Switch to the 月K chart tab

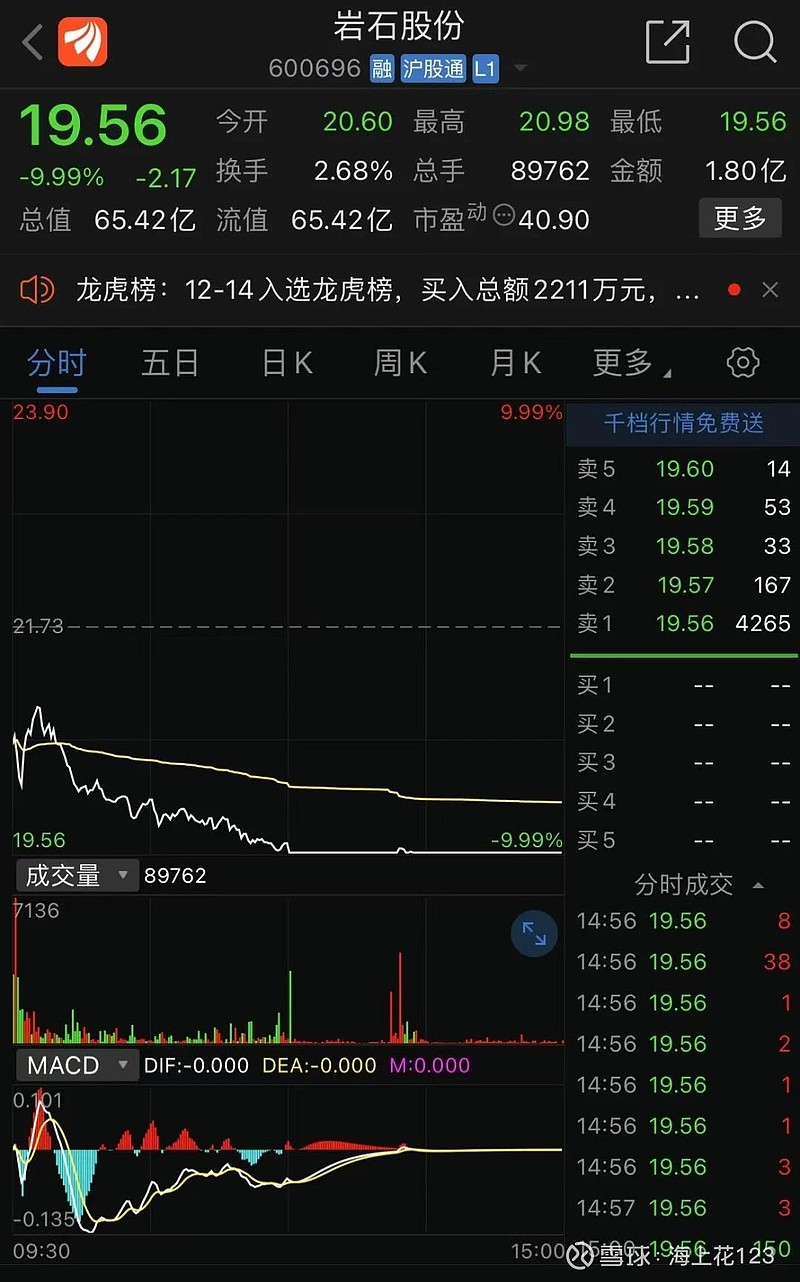pos(516,363)
